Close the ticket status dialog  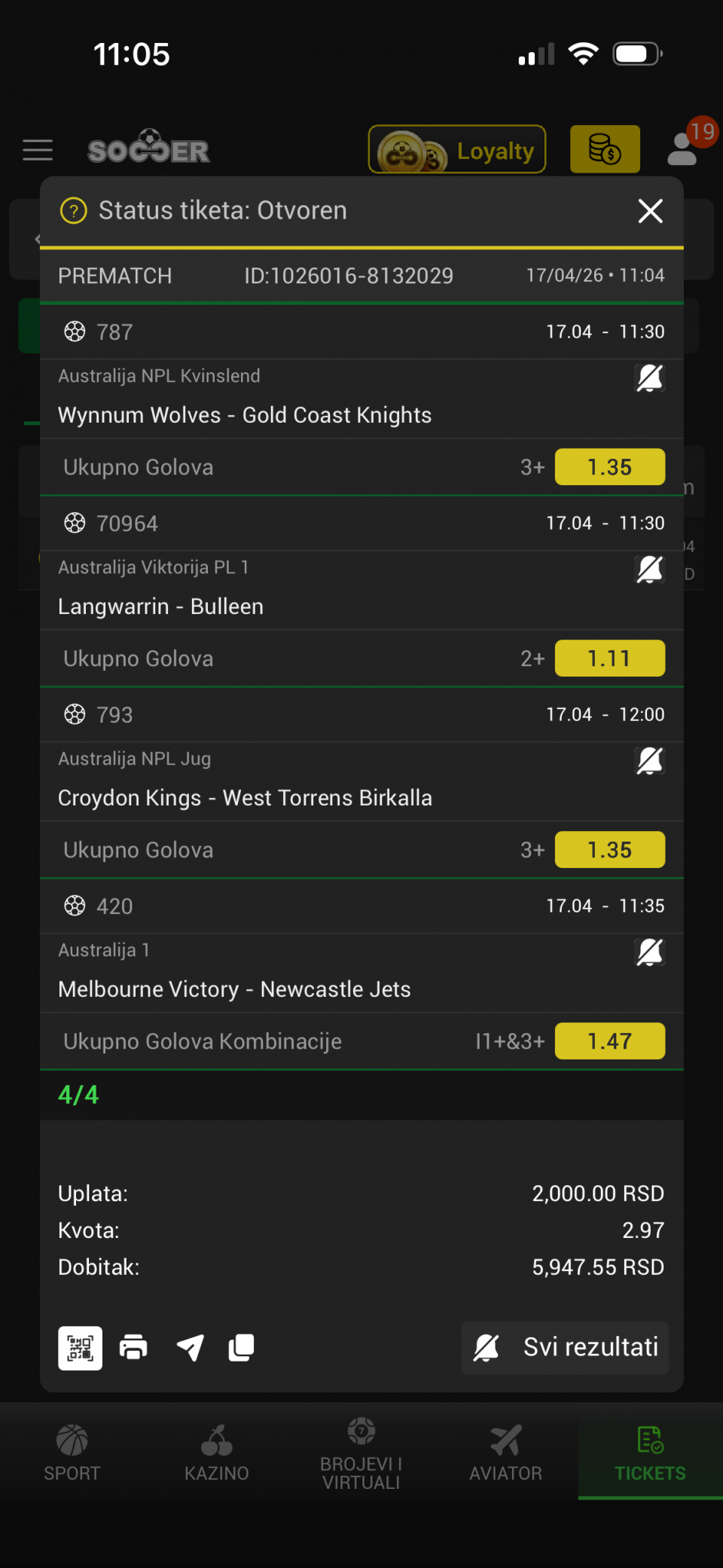point(650,211)
